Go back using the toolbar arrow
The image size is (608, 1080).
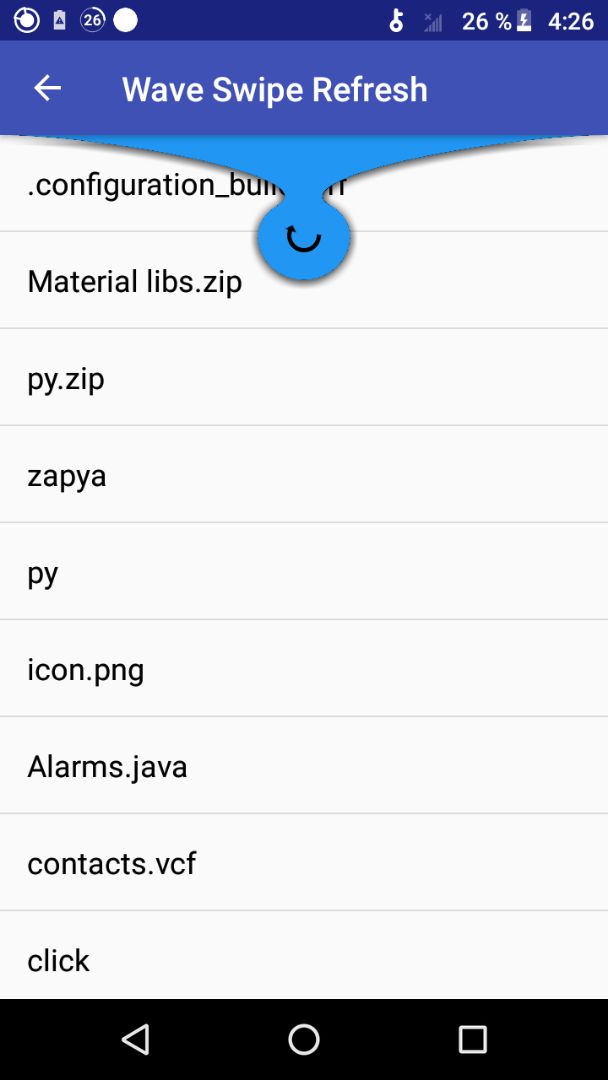(47, 89)
